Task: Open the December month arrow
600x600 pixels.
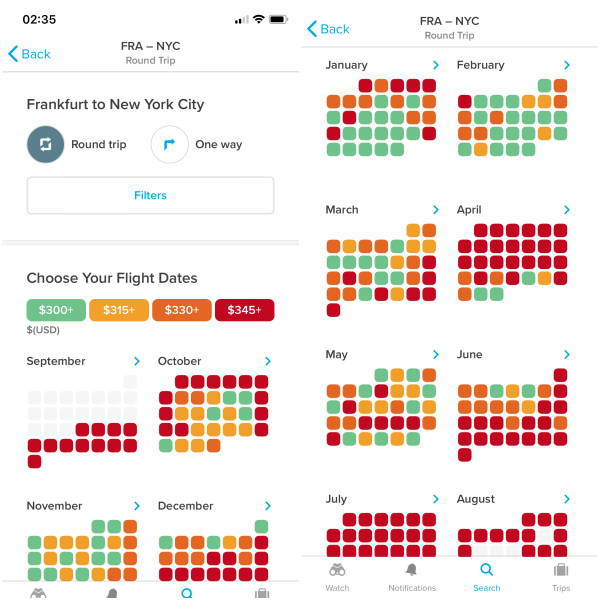Action: 268,506
